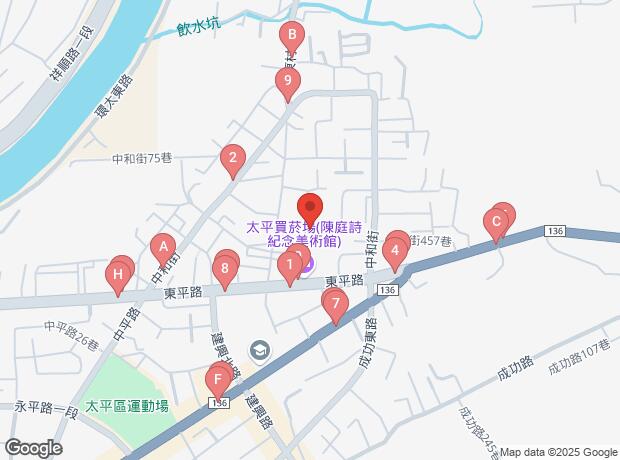Tap the marker labeled H
Screen dimensions: 620x460
click(119, 273)
